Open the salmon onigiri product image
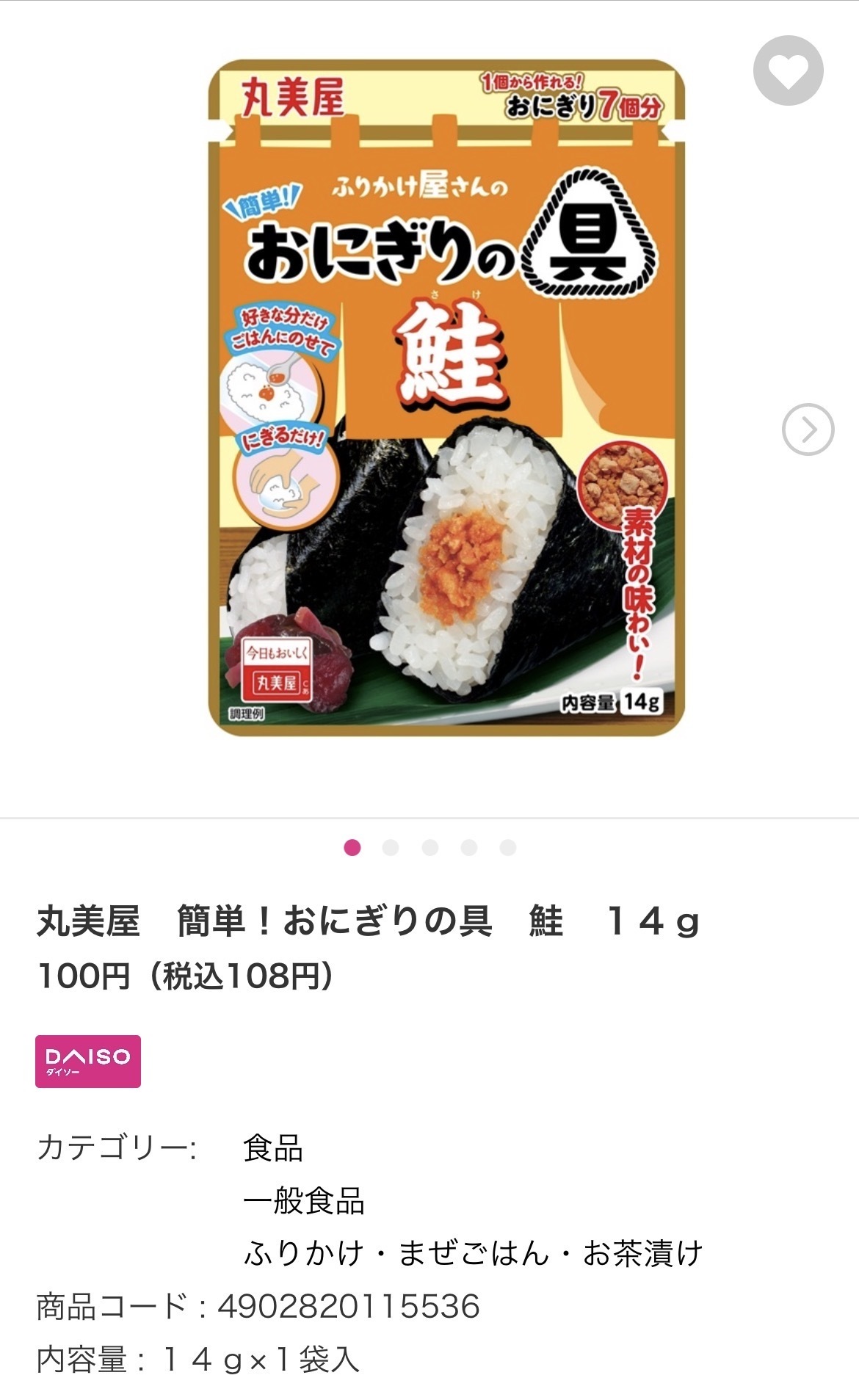Screen dimensions: 859x1400 [x=446, y=398]
